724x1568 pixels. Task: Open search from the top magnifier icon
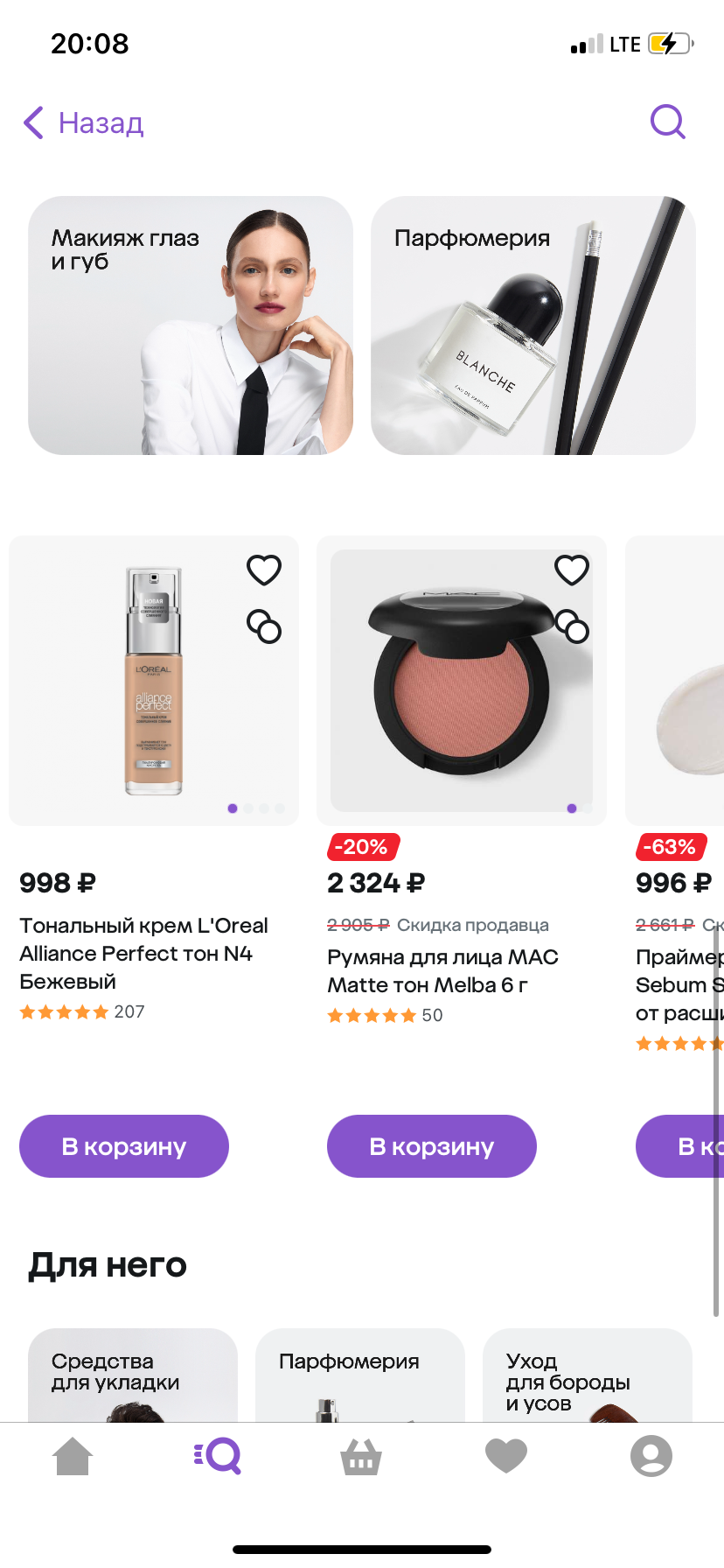pyautogui.click(x=667, y=122)
